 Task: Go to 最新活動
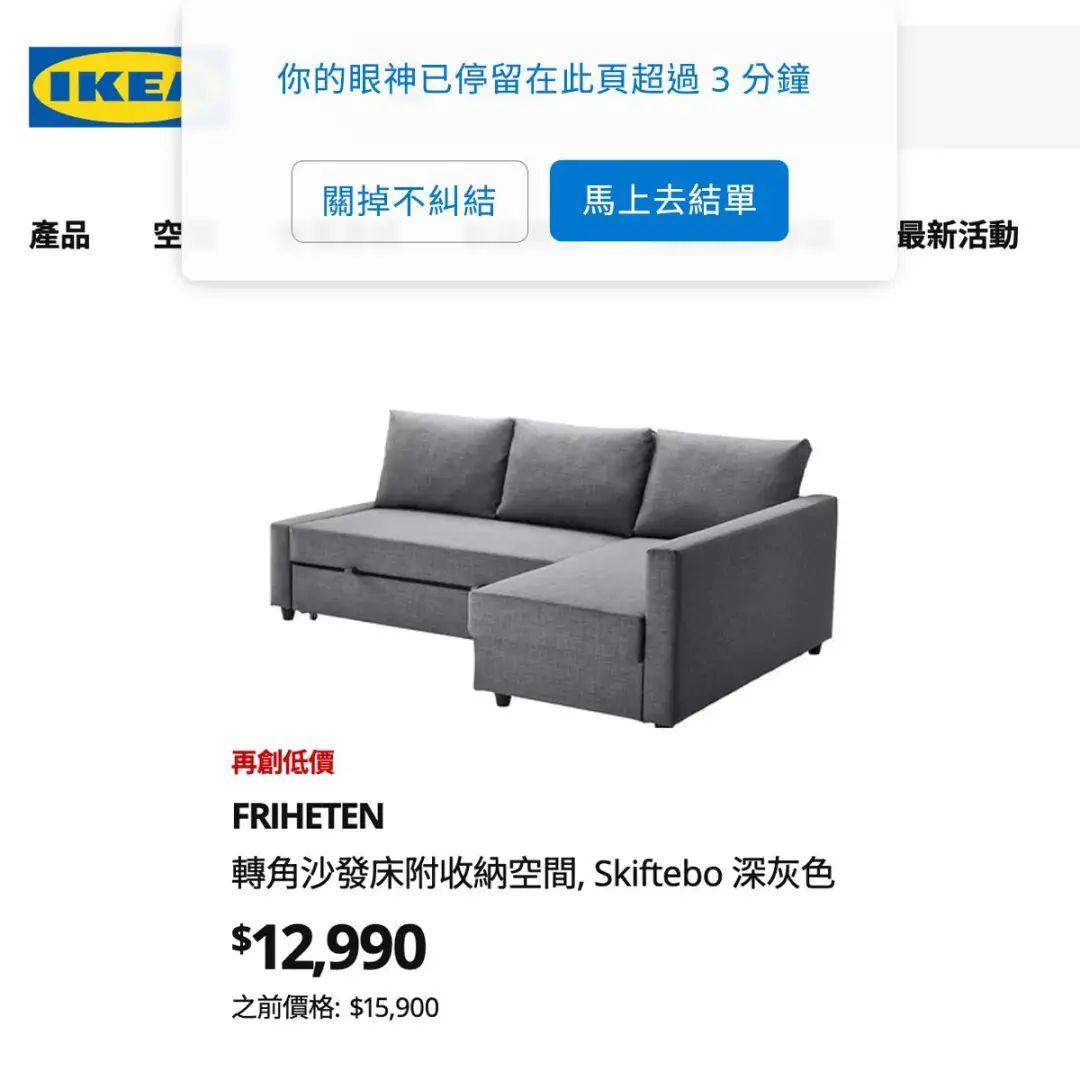point(957,236)
